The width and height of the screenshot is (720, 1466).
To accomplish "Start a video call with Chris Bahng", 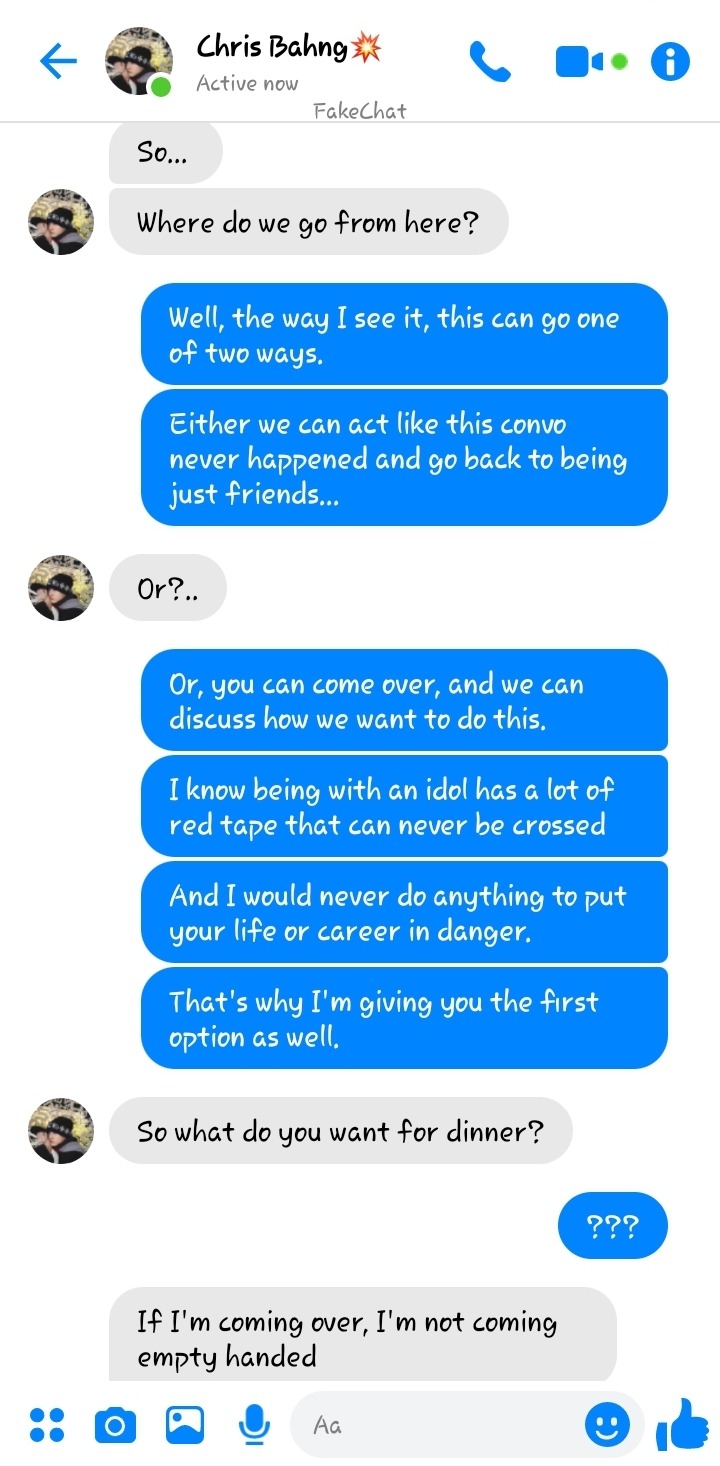I will click(x=579, y=62).
